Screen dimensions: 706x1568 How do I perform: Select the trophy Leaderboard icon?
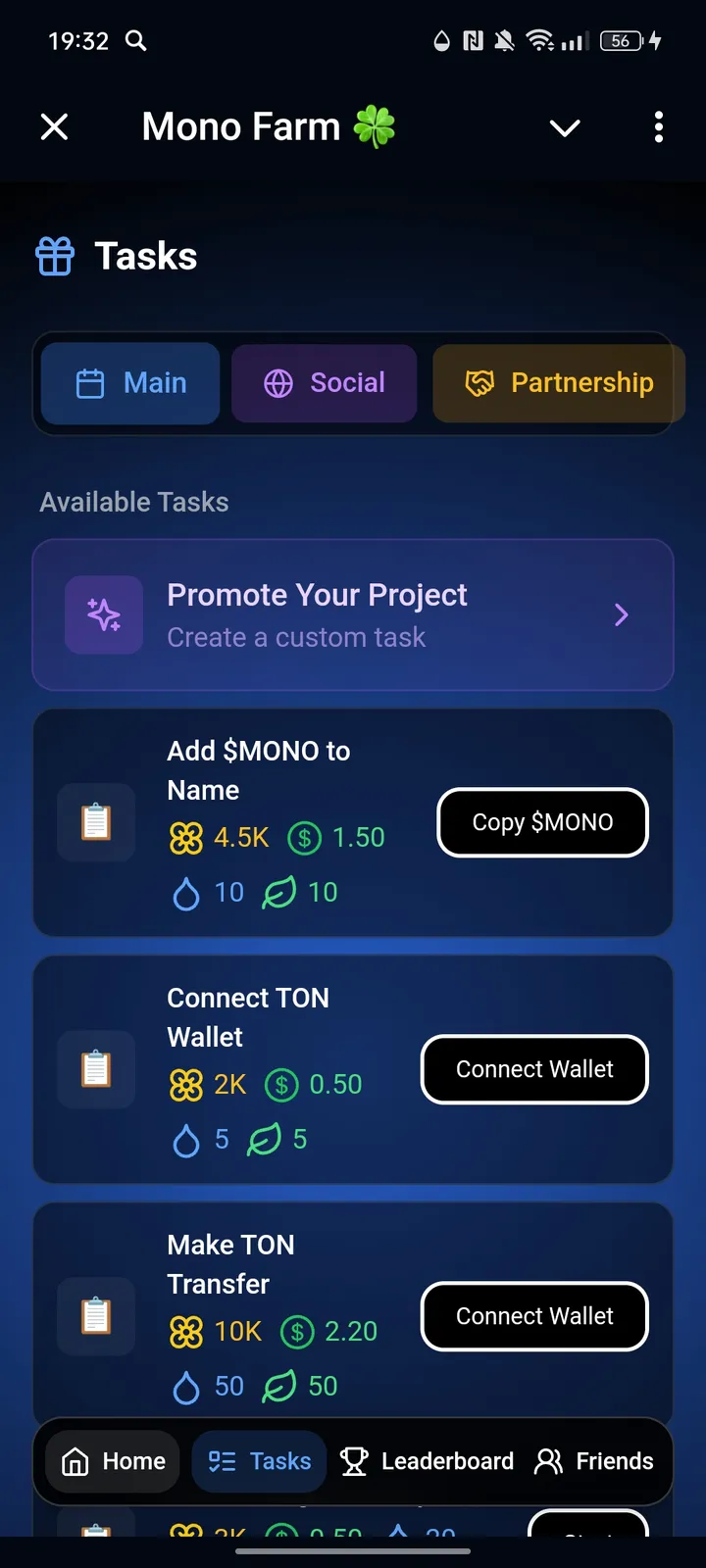pos(353,1460)
